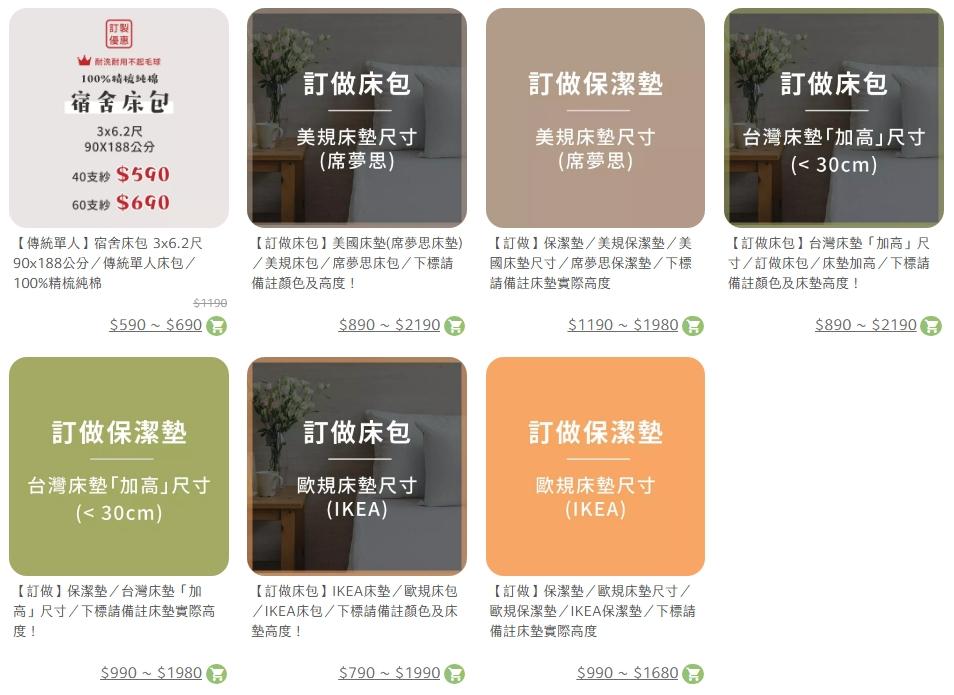The width and height of the screenshot is (954, 695).
Task: Open 訂做保潔墊 台灣床墊加高尺寸 tile
Action: (119, 466)
